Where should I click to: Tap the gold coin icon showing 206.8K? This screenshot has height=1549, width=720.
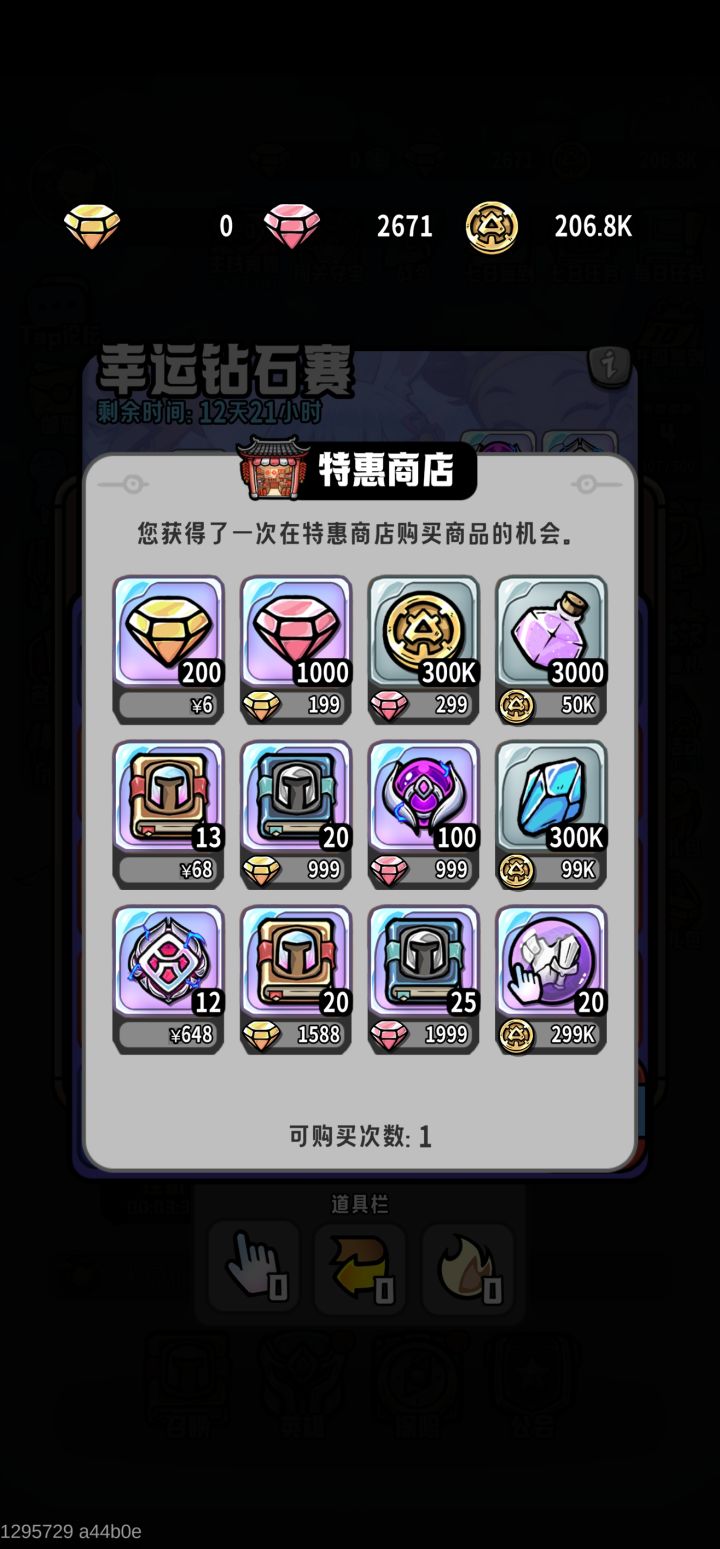491,226
